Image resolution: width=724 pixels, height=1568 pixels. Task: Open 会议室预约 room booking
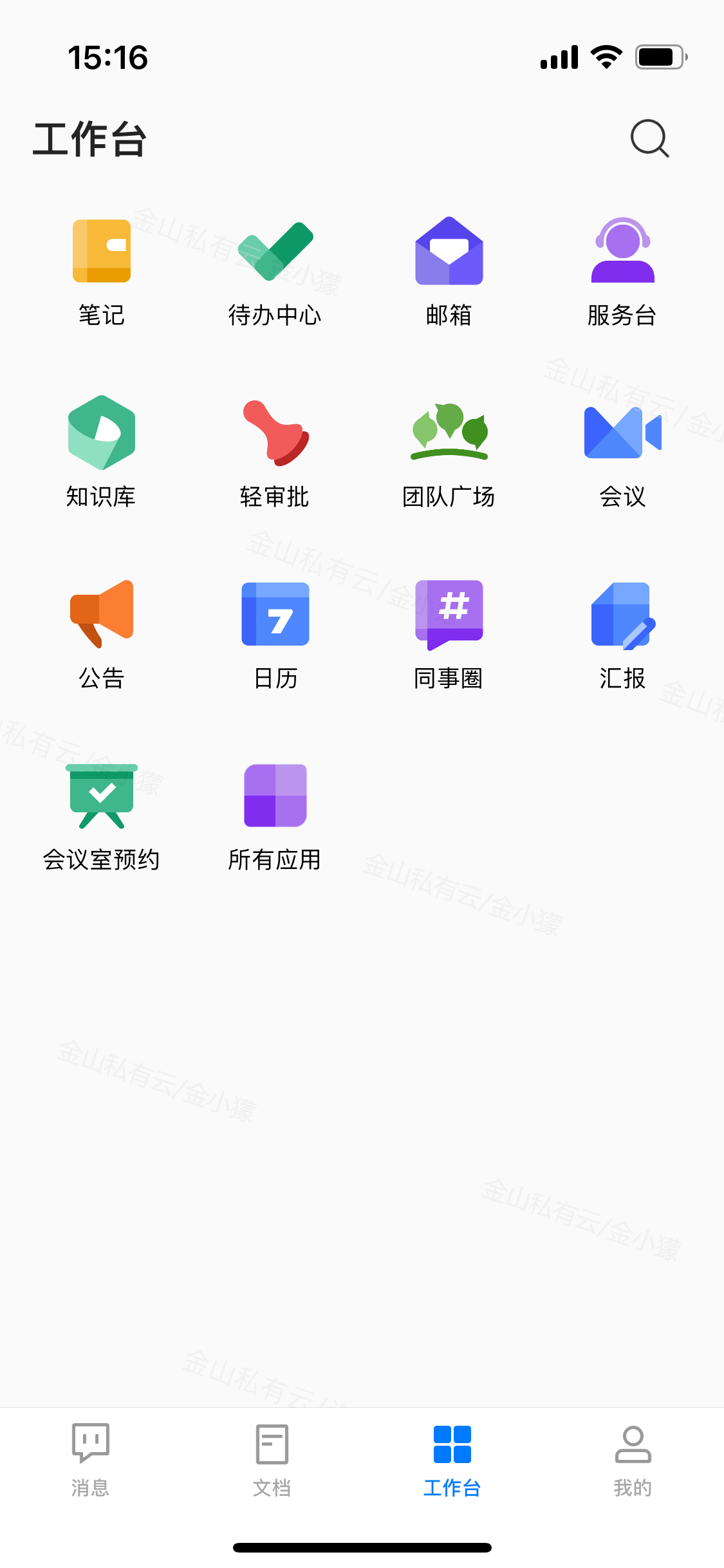click(x=102, y=796)
